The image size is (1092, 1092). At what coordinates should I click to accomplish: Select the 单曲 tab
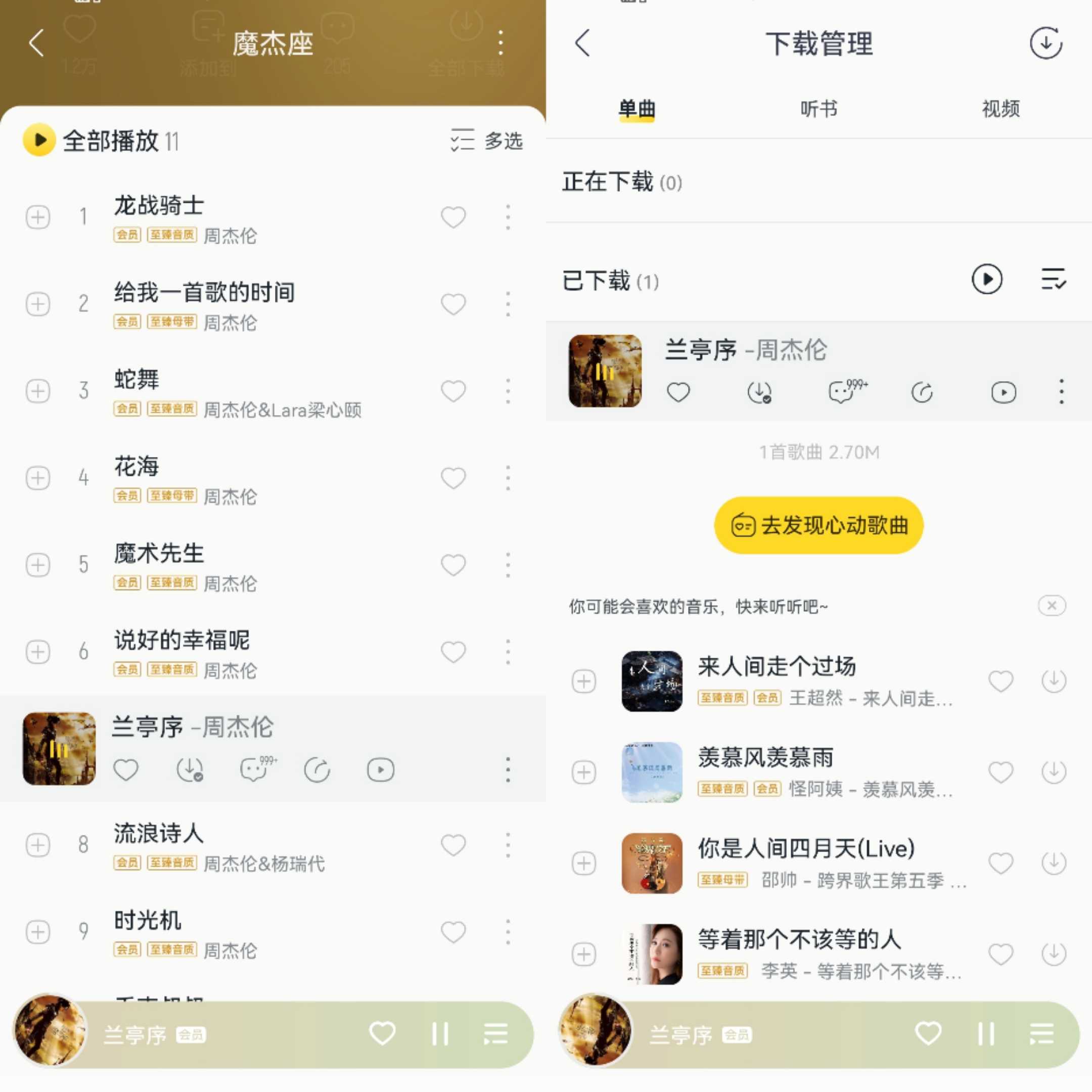coord(636,109)
